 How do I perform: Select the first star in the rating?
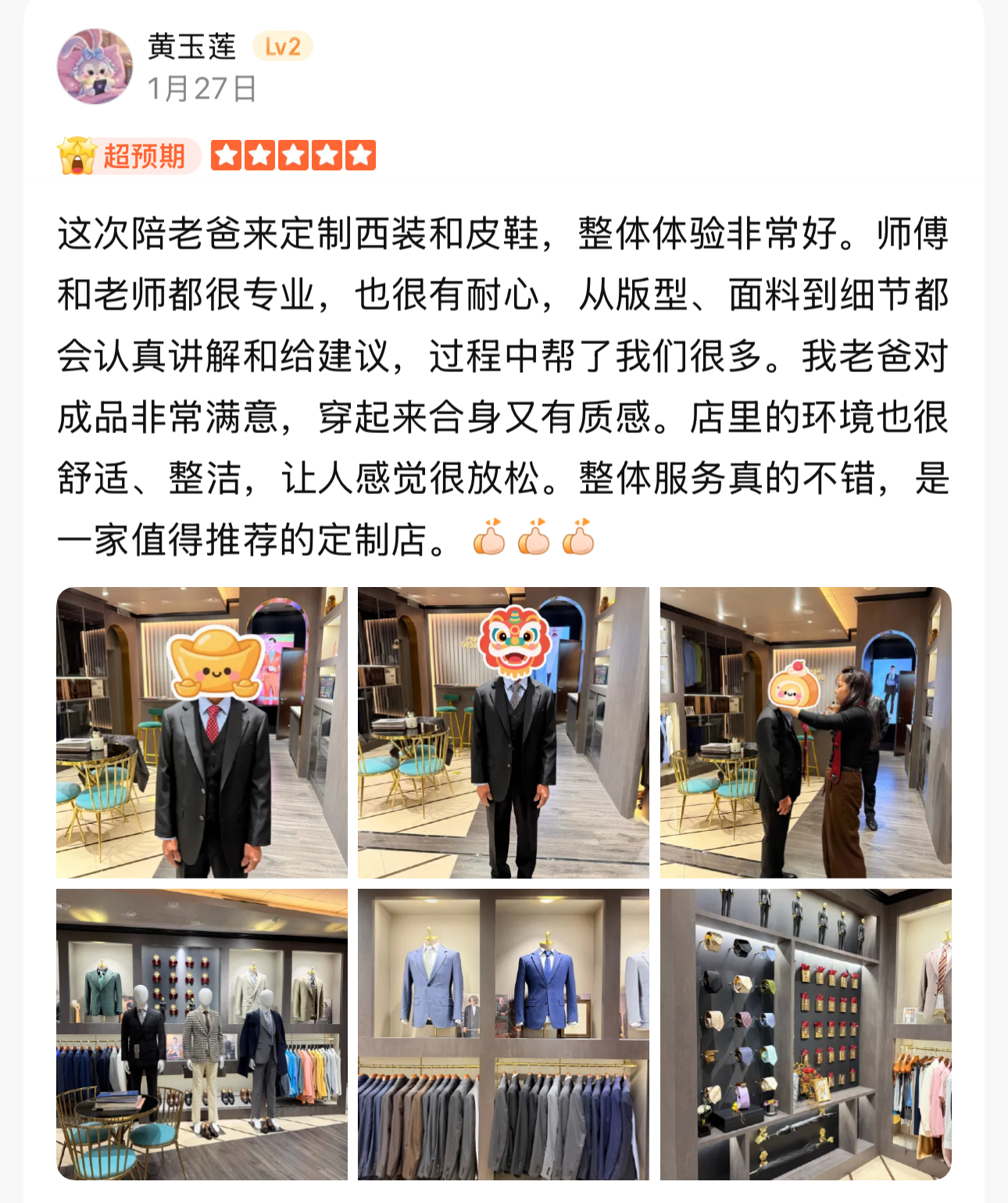coord(227,155)
